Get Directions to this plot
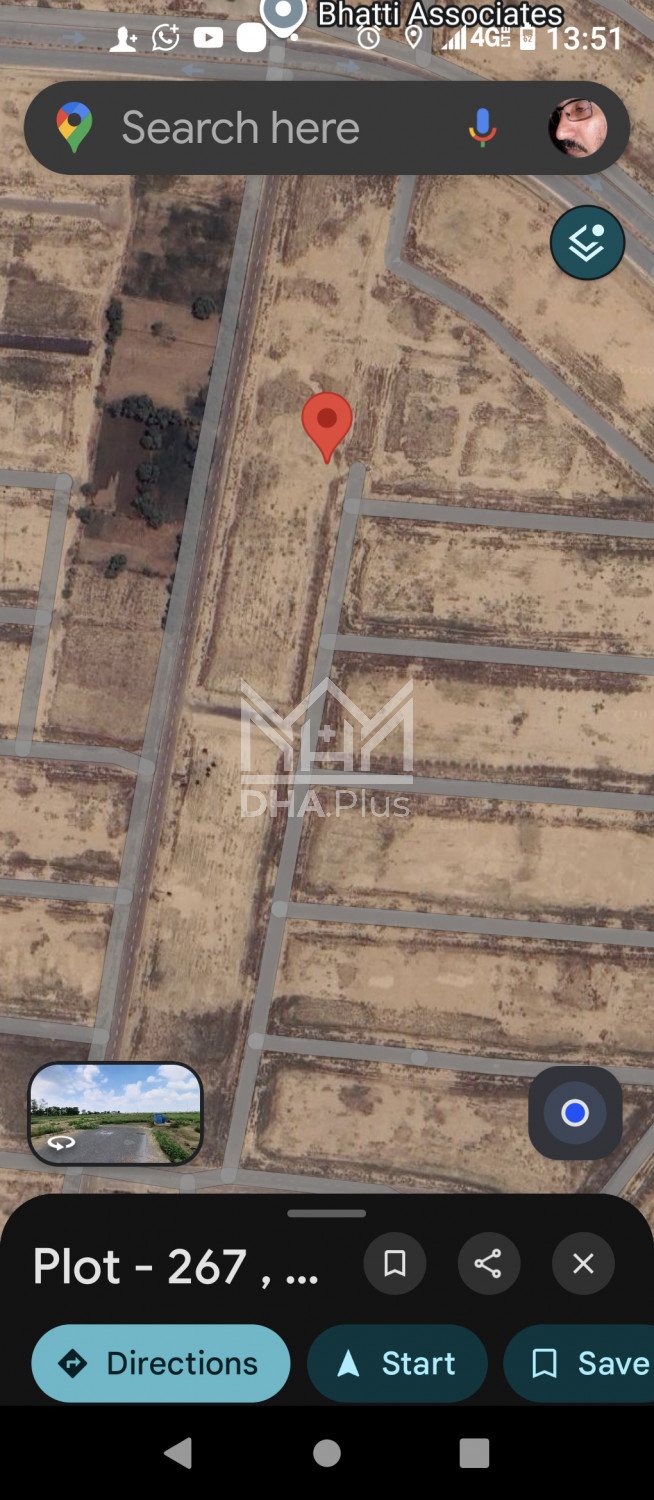 (161, 1363)
